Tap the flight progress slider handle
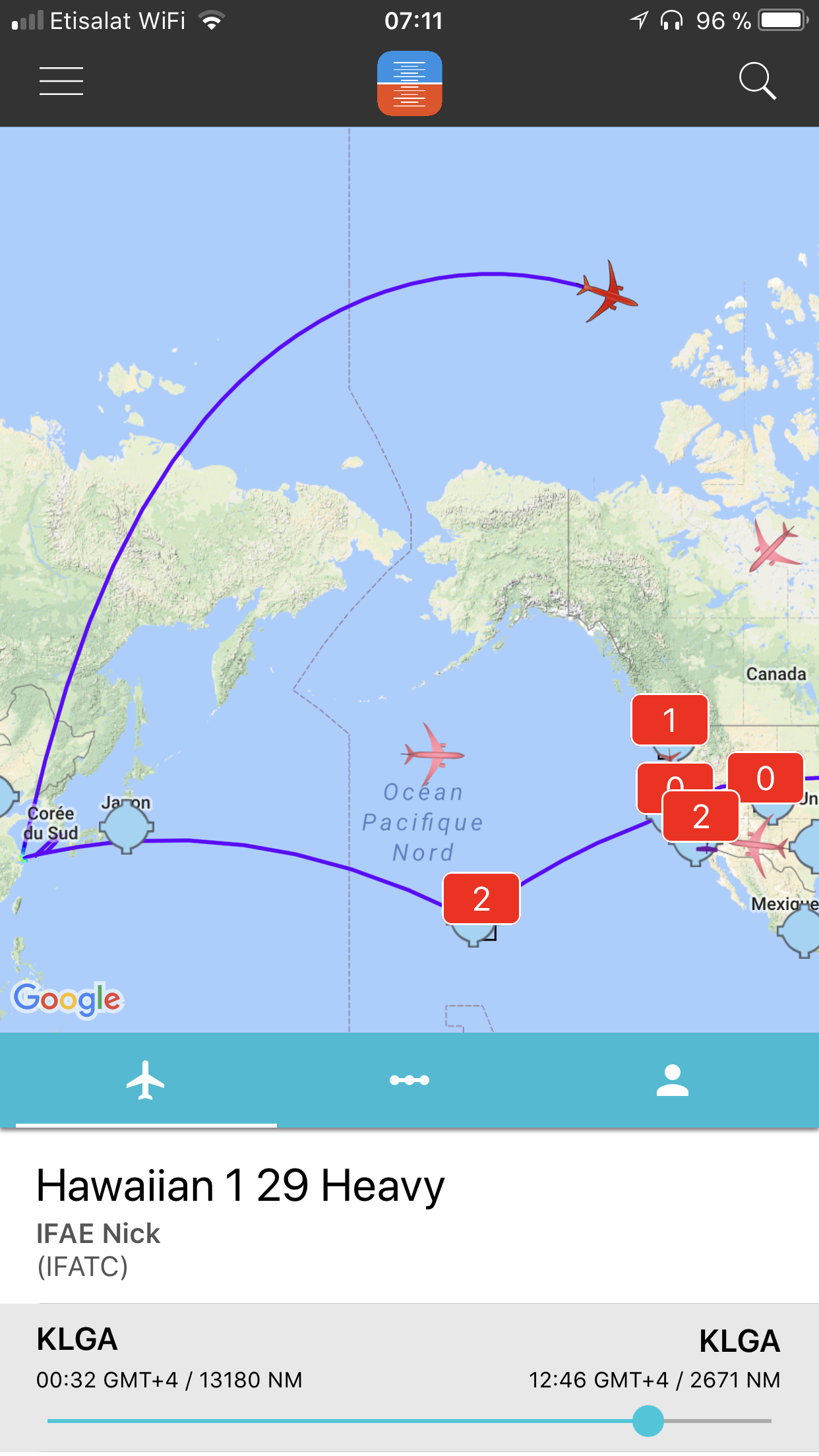The image size is (819, 1456). coord(648,1420)
